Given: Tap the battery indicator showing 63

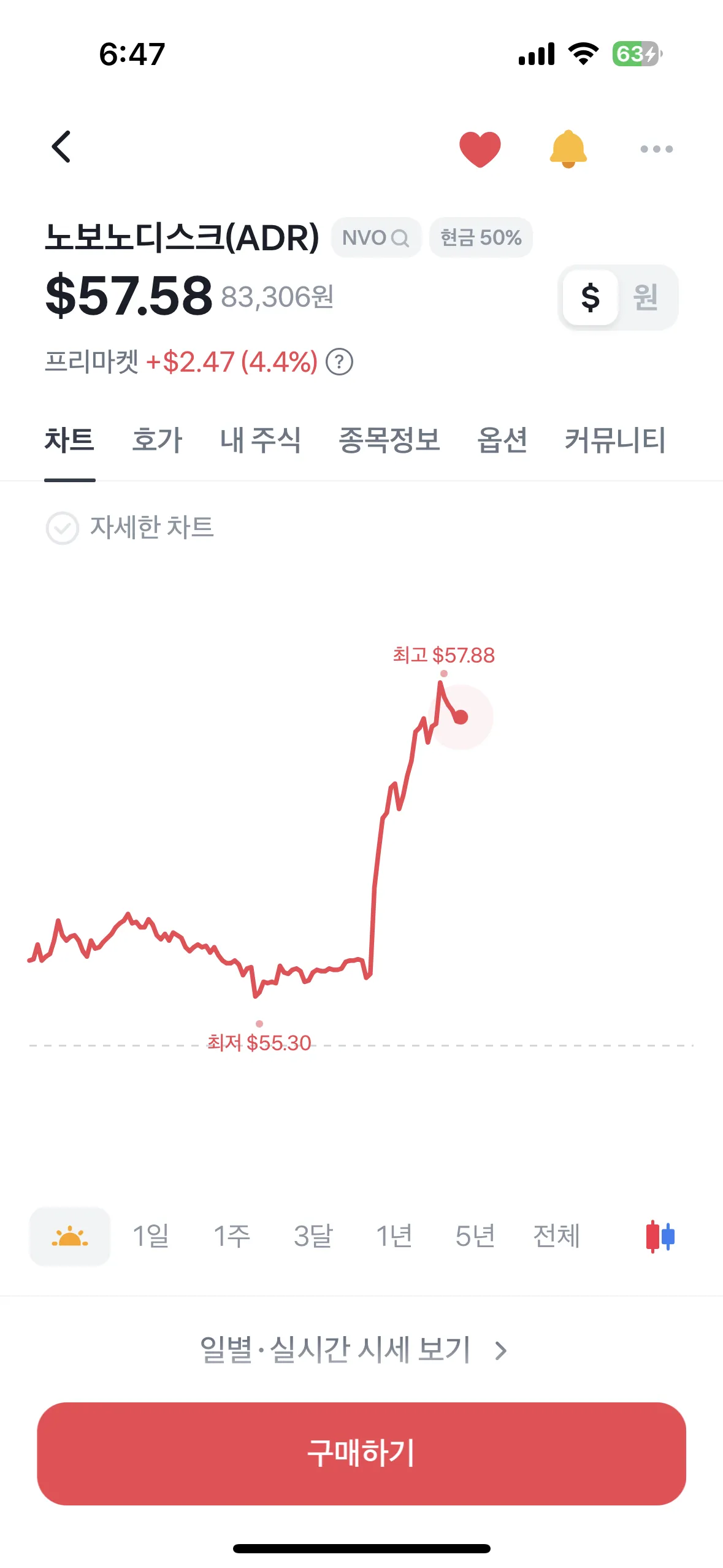Looking at the screenshot, I should tap(635, 55).
